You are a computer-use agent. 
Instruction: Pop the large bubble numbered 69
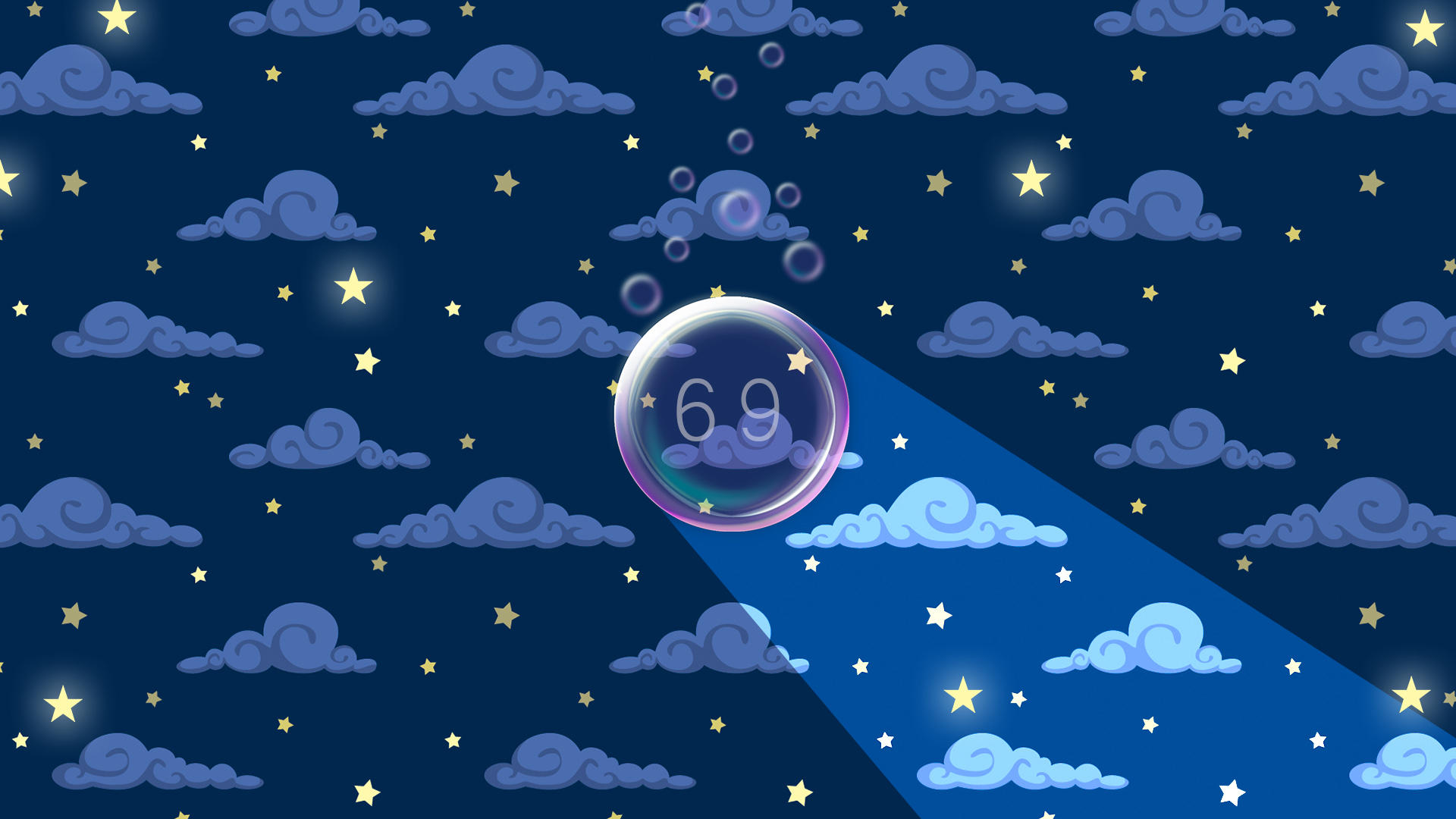tap(731, 414)
